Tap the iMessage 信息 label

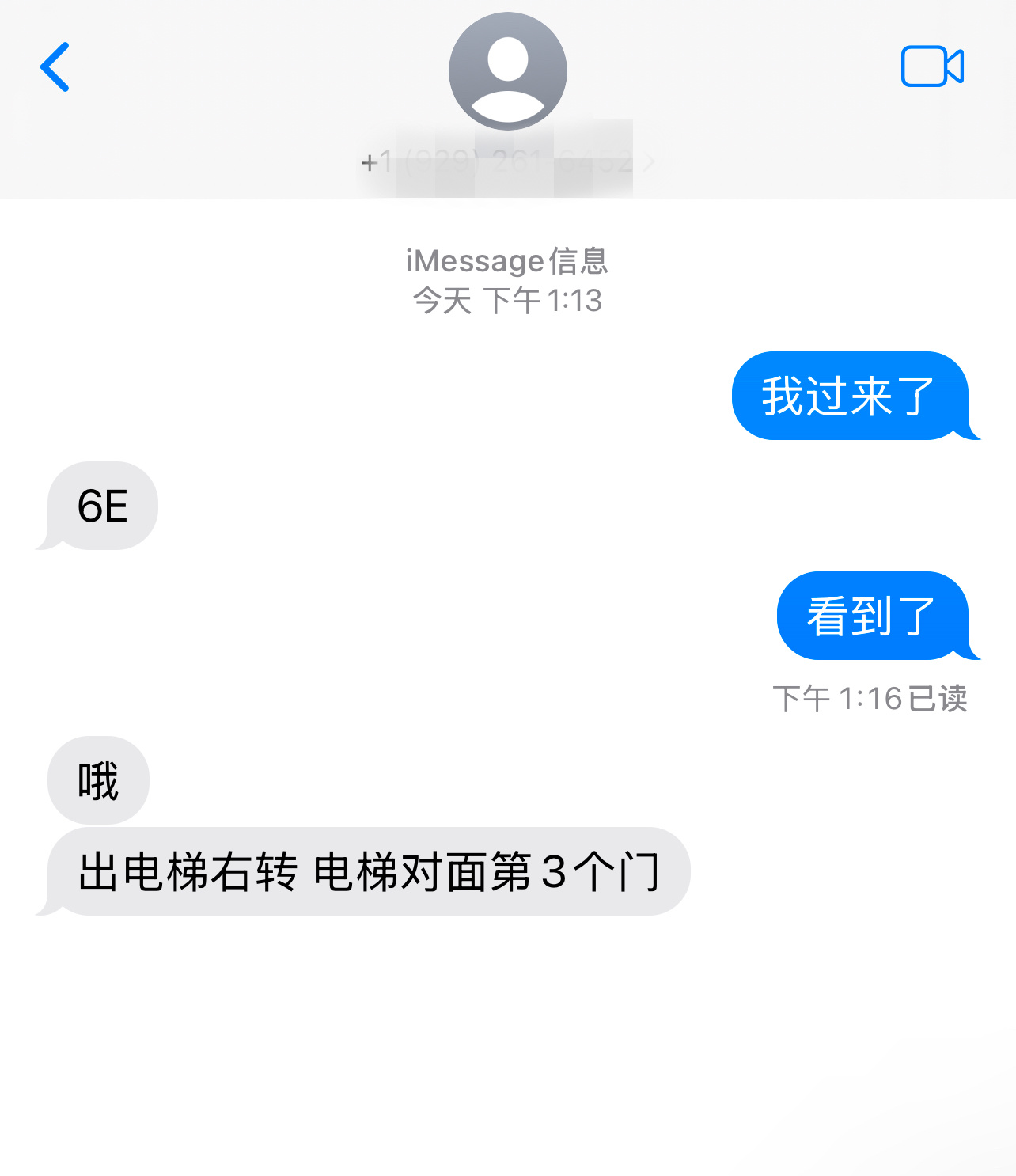coord(507,260)
